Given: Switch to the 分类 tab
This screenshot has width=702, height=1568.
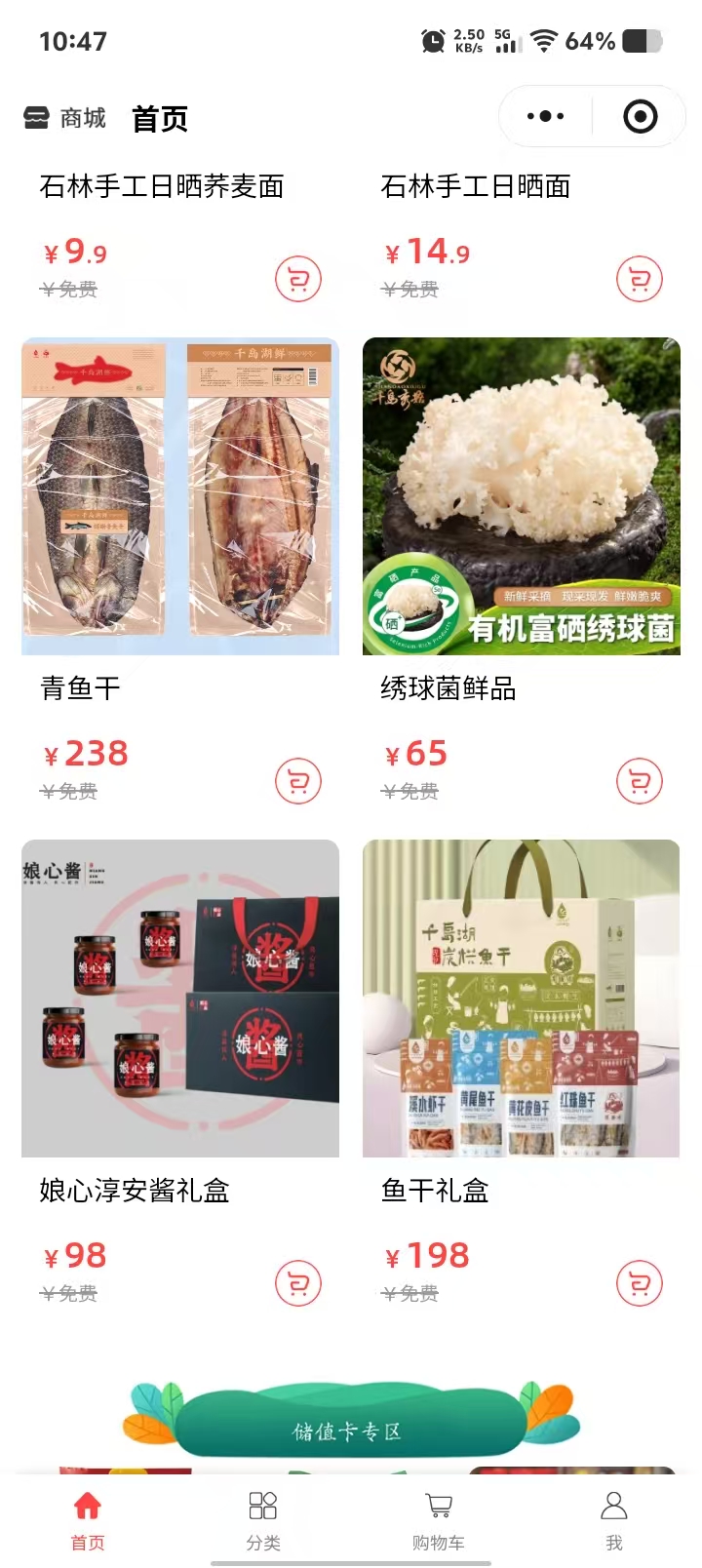Looking at the screenshot, I should pos(263,1519).
